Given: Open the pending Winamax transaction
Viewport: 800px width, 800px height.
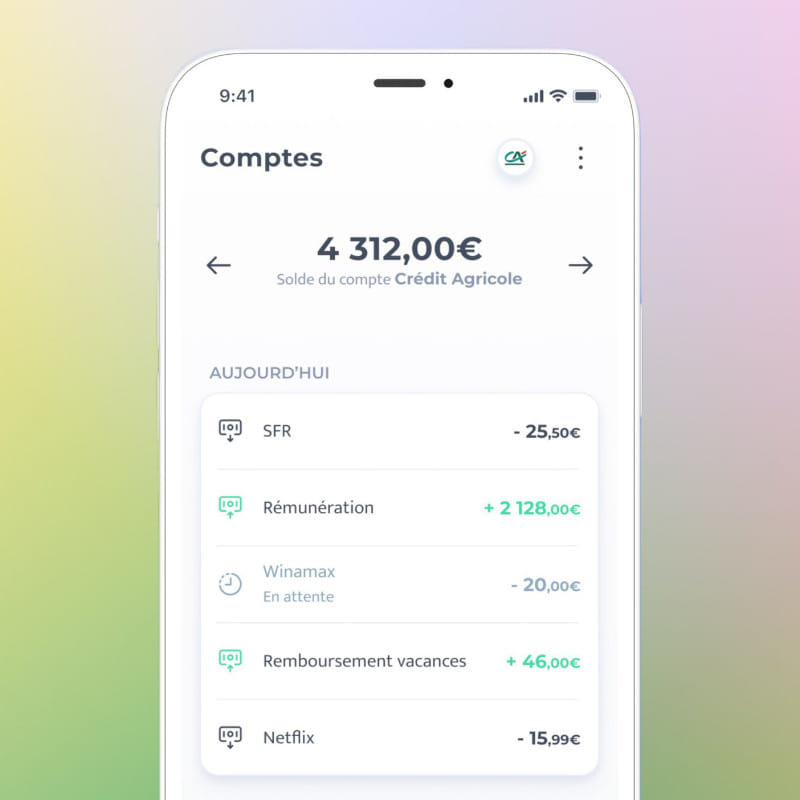Looking at the screenshot, I should [x=399, y=584].
